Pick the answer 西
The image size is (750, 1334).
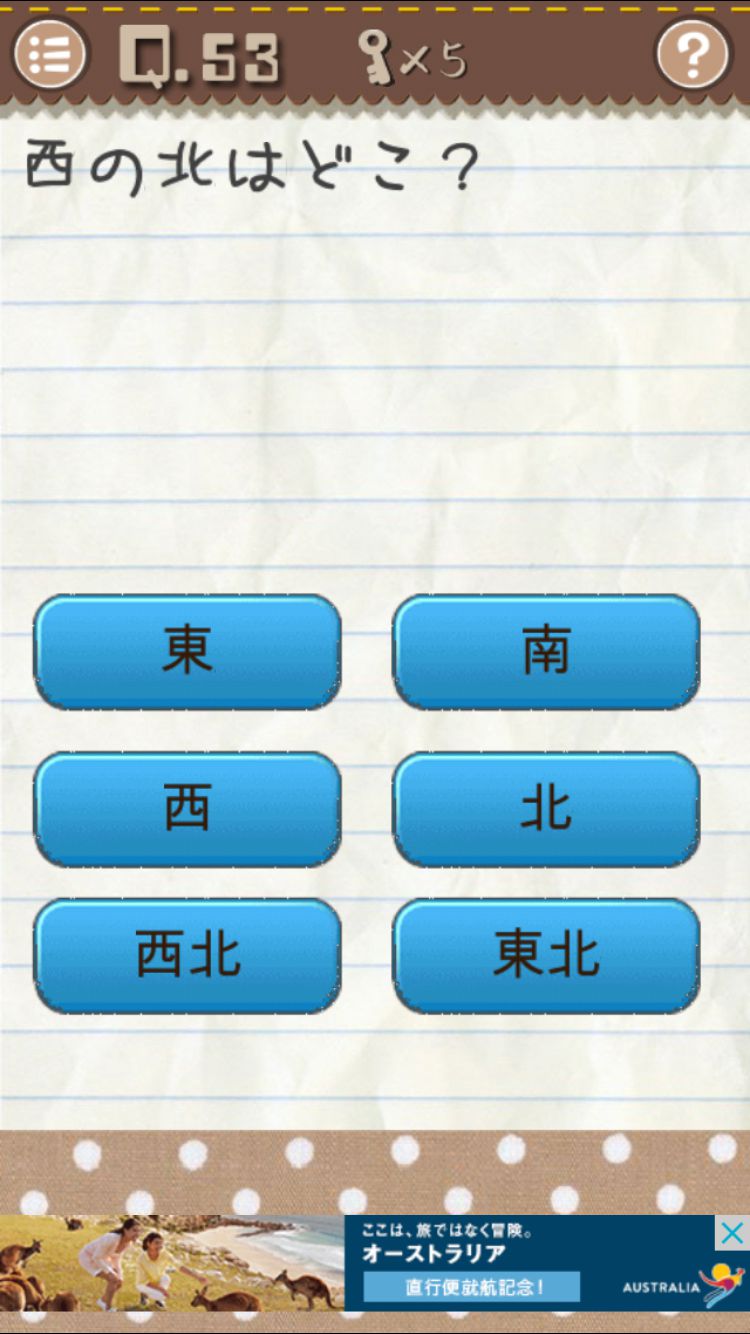(x=188, y=808)
